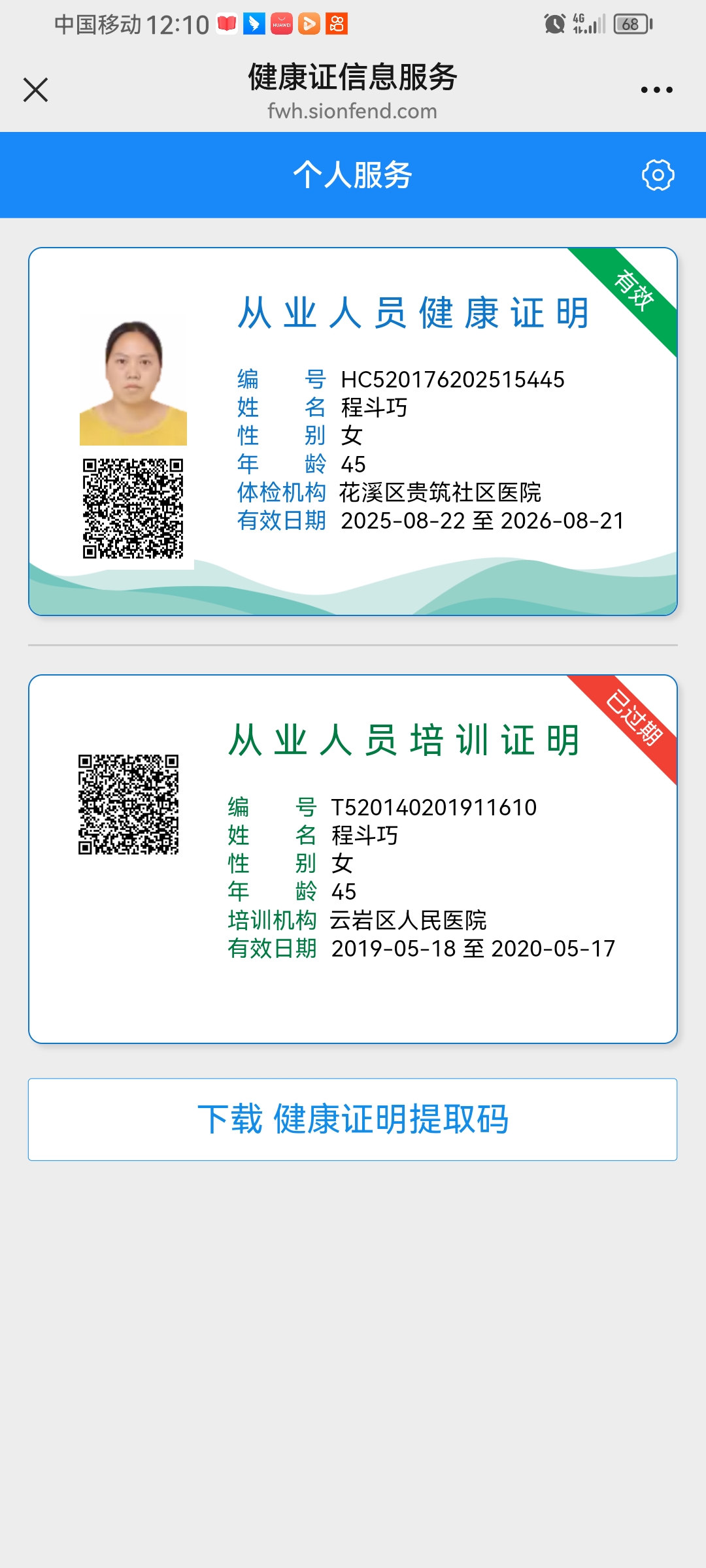This screenshot has width=706, height=1568.
Task: Open the expired 从业人员培训证明 card
Action: pyautogui.click(x=353, y=858)
